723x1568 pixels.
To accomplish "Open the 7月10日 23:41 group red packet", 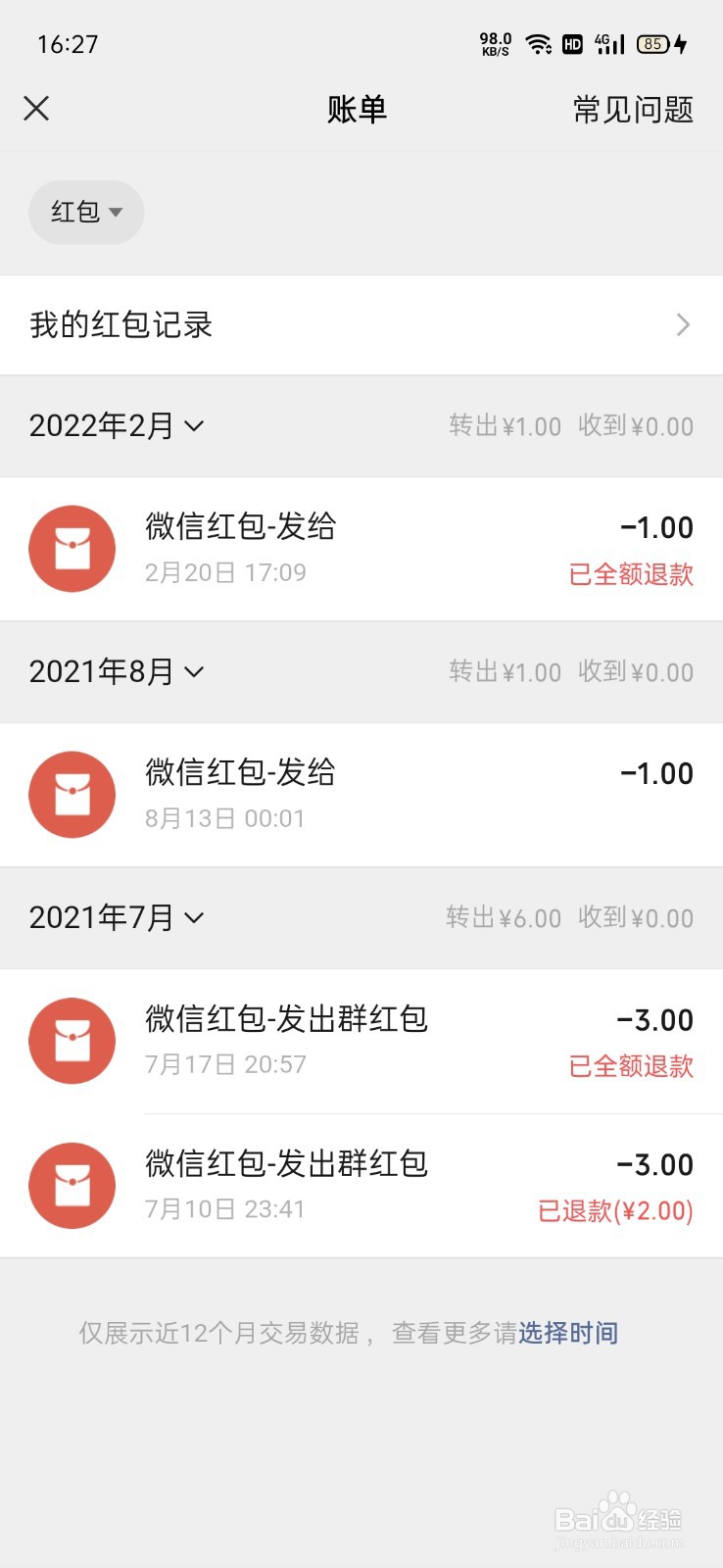I will (361, 1186).
